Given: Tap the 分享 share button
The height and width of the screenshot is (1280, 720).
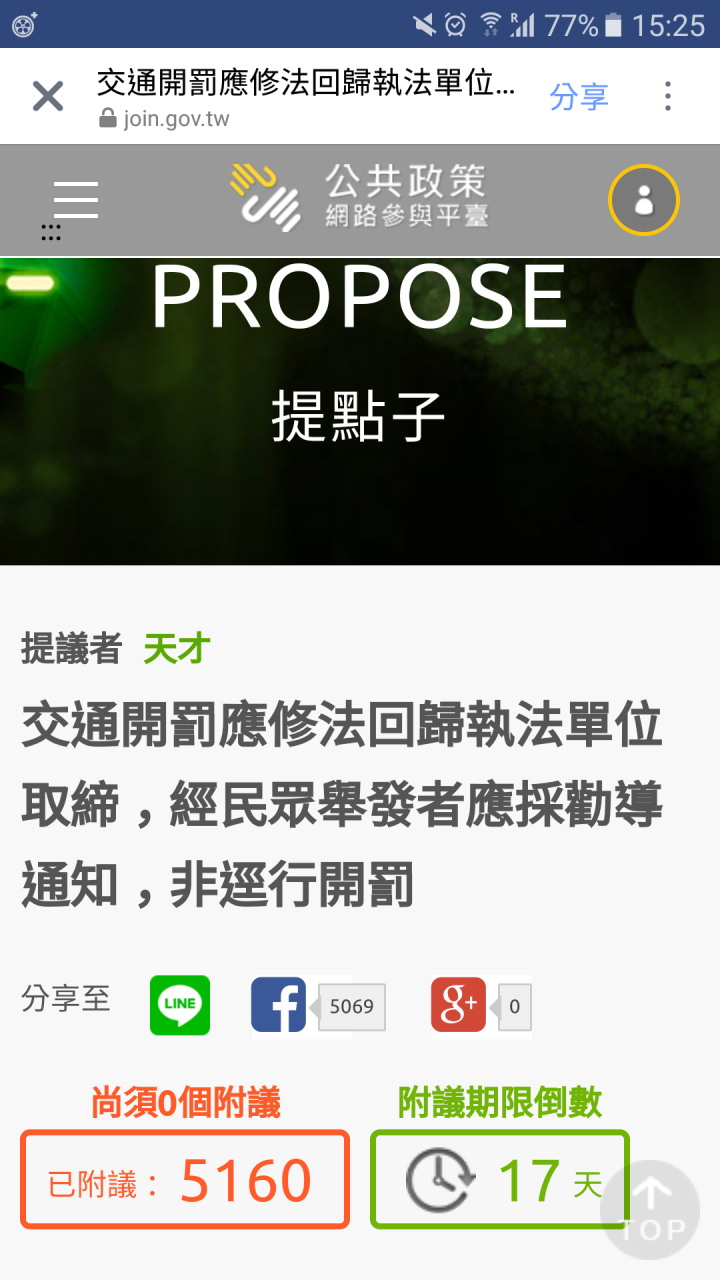Looking at the screenshot, I should point(579,97).
